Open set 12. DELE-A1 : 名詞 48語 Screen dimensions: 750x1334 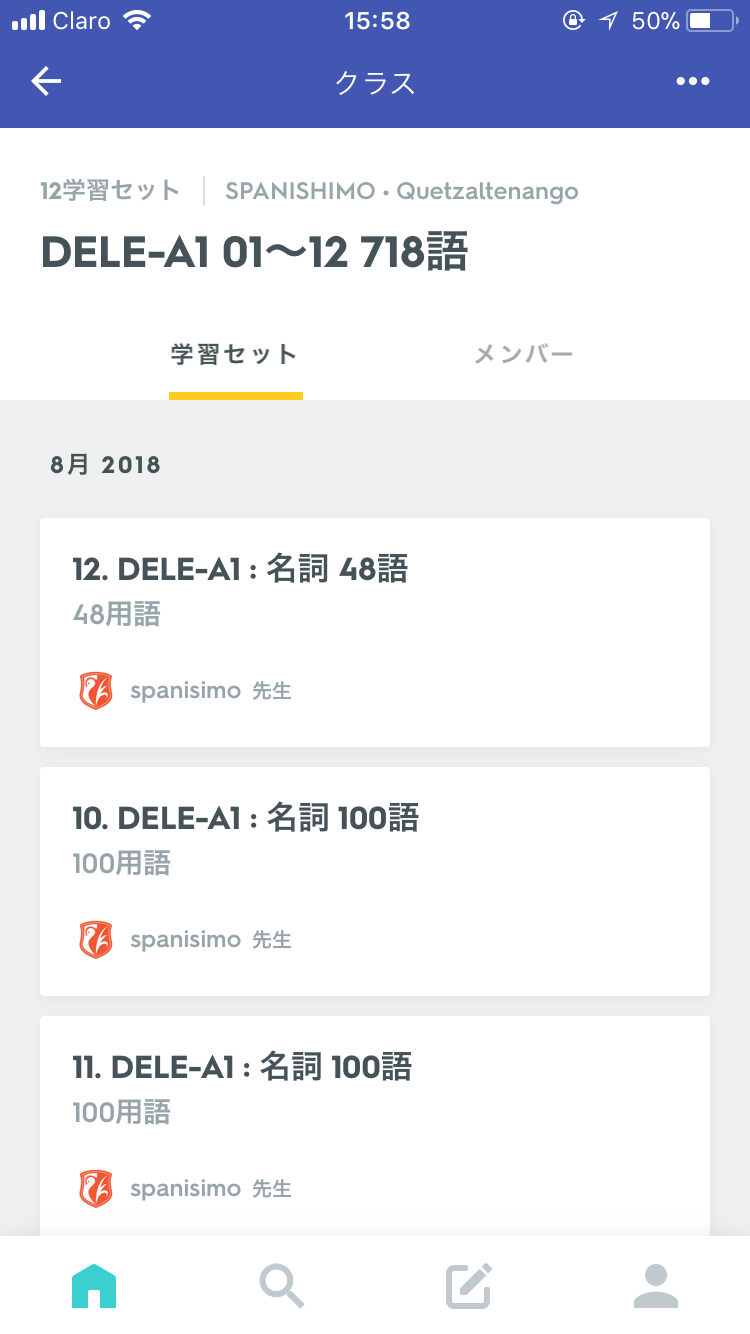click(375, 632)
